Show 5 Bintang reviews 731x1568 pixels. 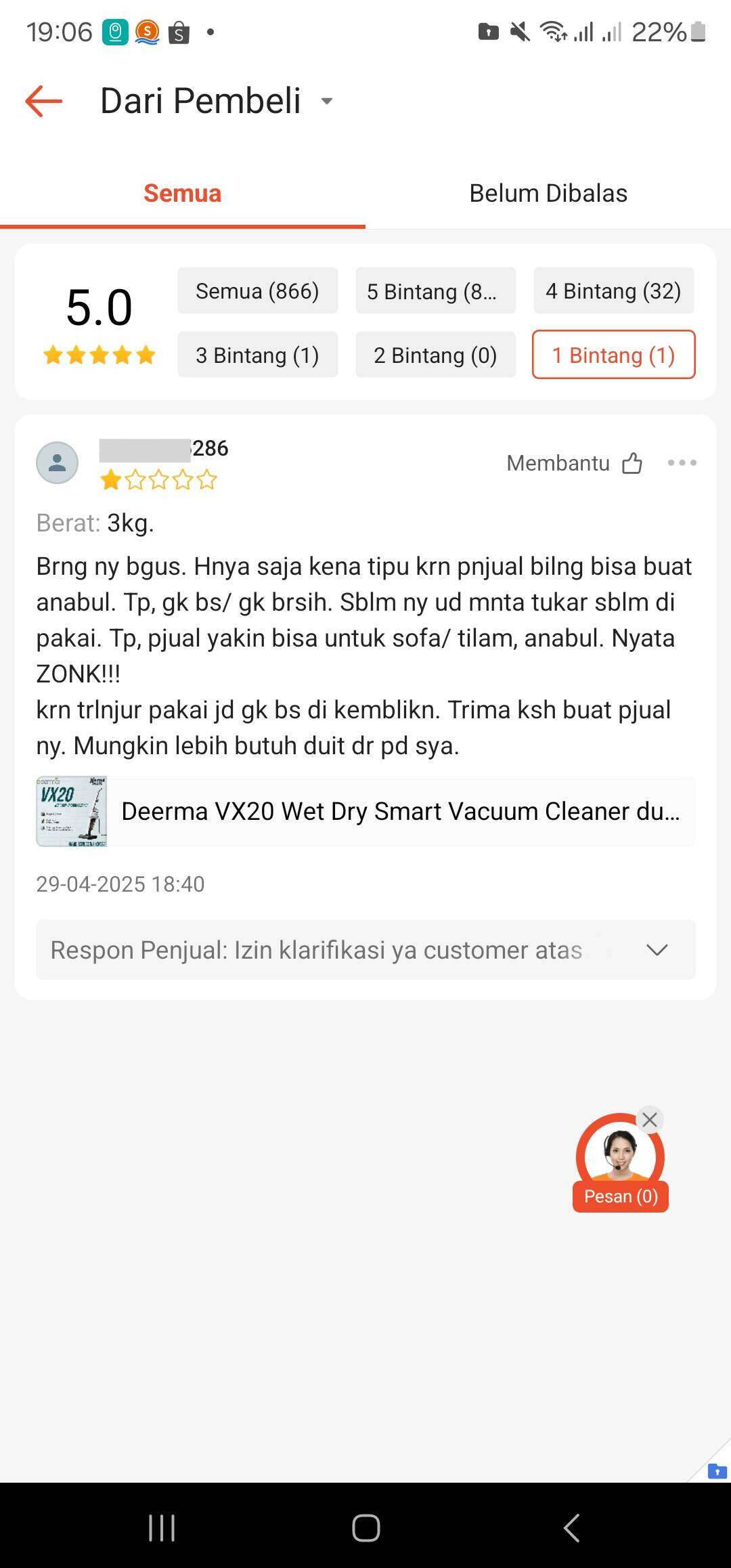coord(435,291)
